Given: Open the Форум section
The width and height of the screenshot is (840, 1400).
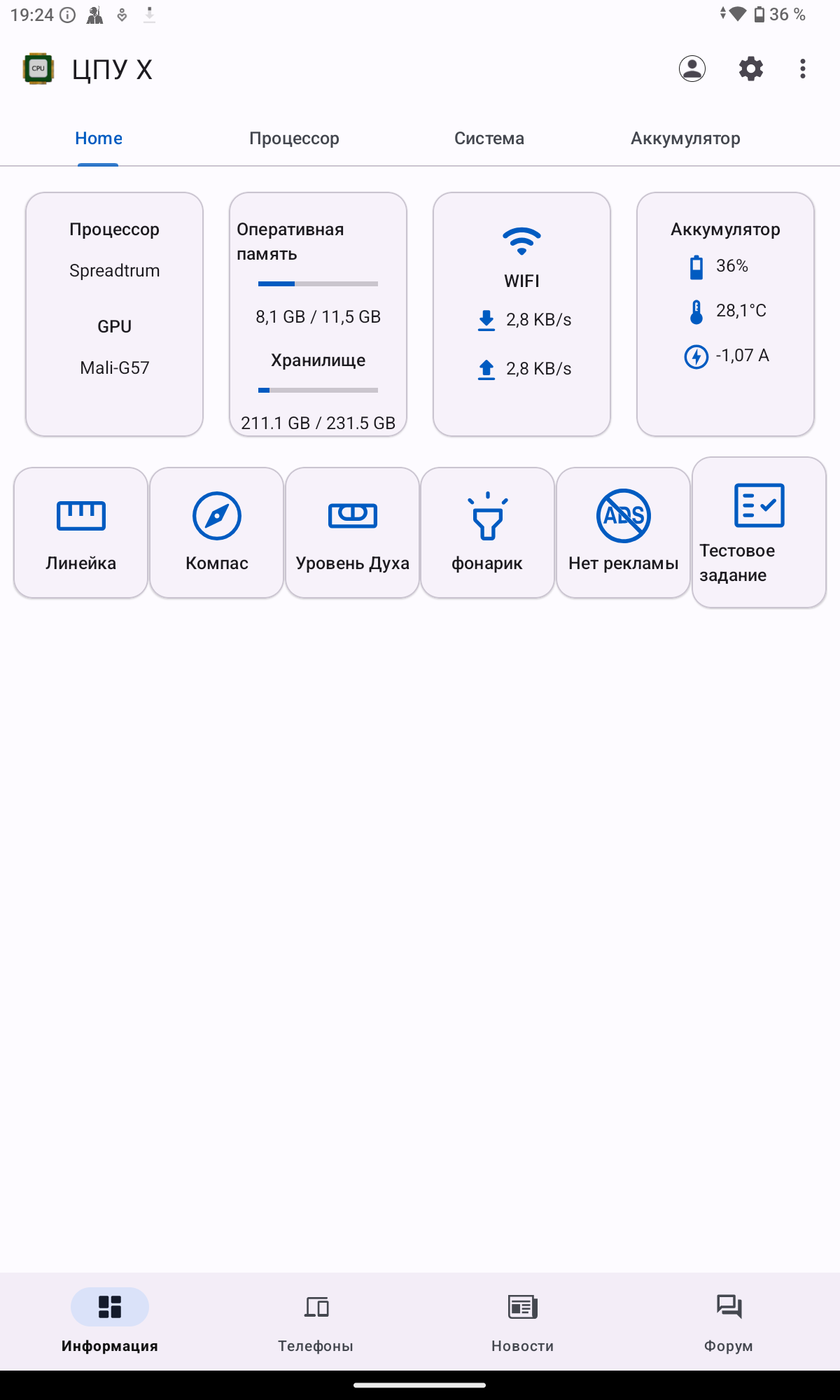Looking at the screenshot, I should (x=729, y=1321).
